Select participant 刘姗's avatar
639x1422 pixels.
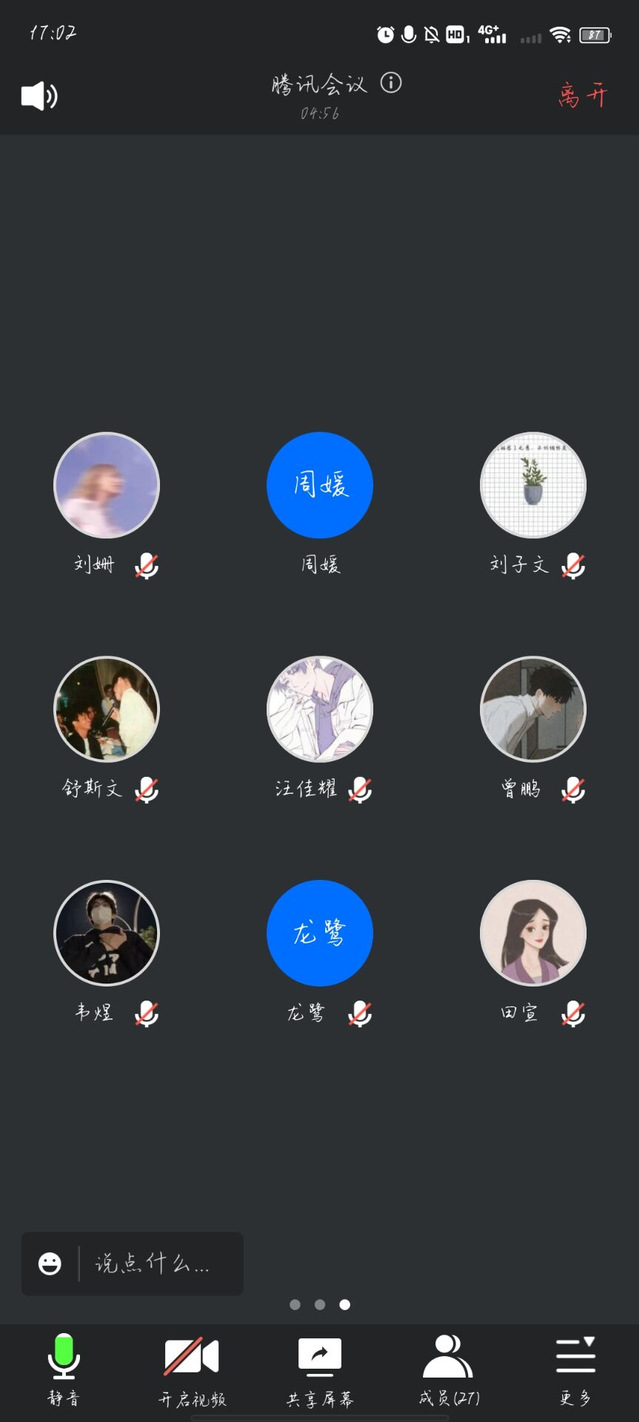106,485
